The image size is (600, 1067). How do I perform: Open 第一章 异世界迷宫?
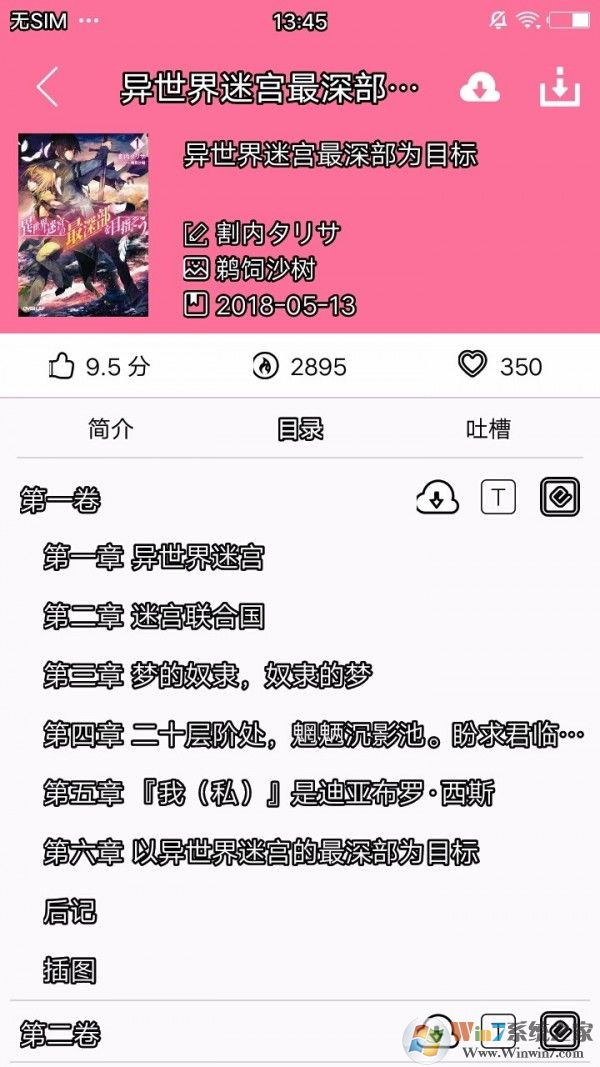(154, 558)
